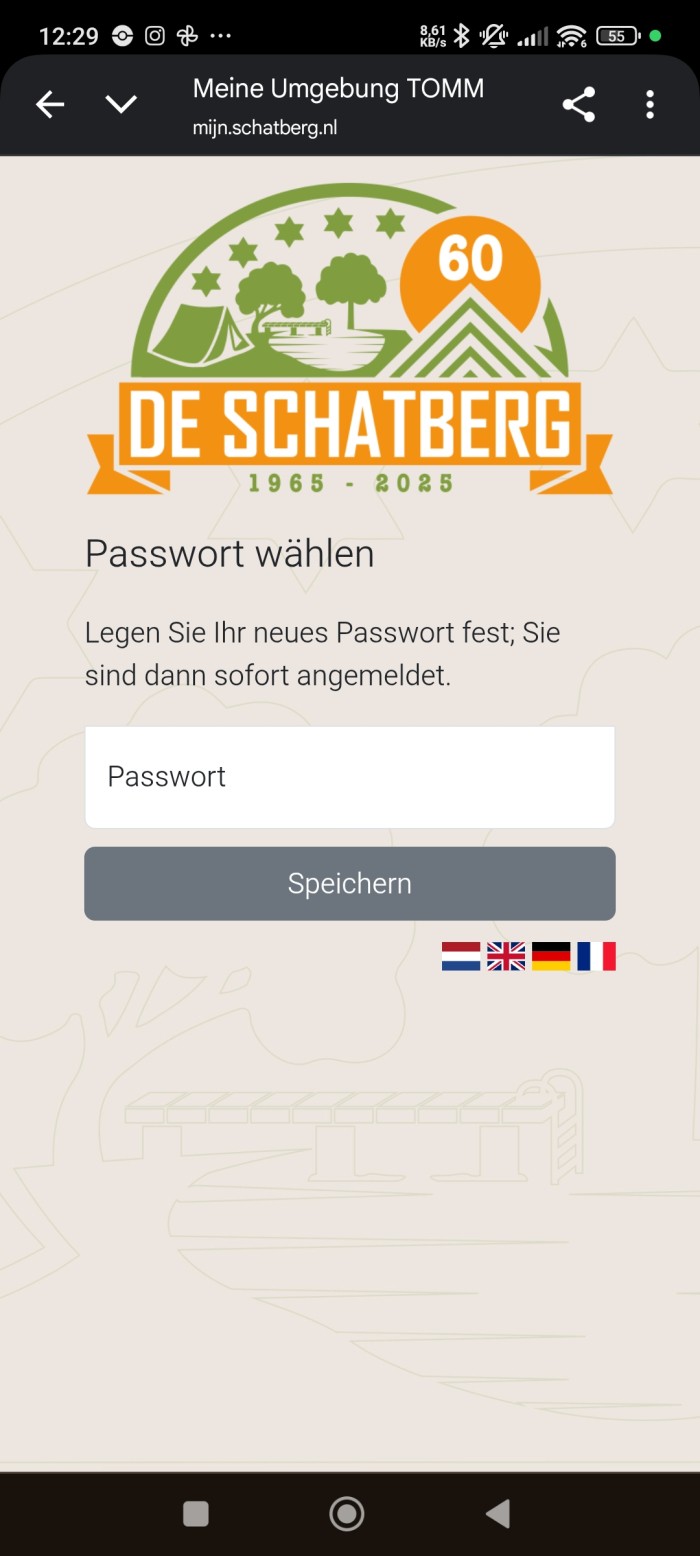This screenshot has height=1556, width=700.
Task: Open recent apps from navigation bar
Action: (196, 1513)
